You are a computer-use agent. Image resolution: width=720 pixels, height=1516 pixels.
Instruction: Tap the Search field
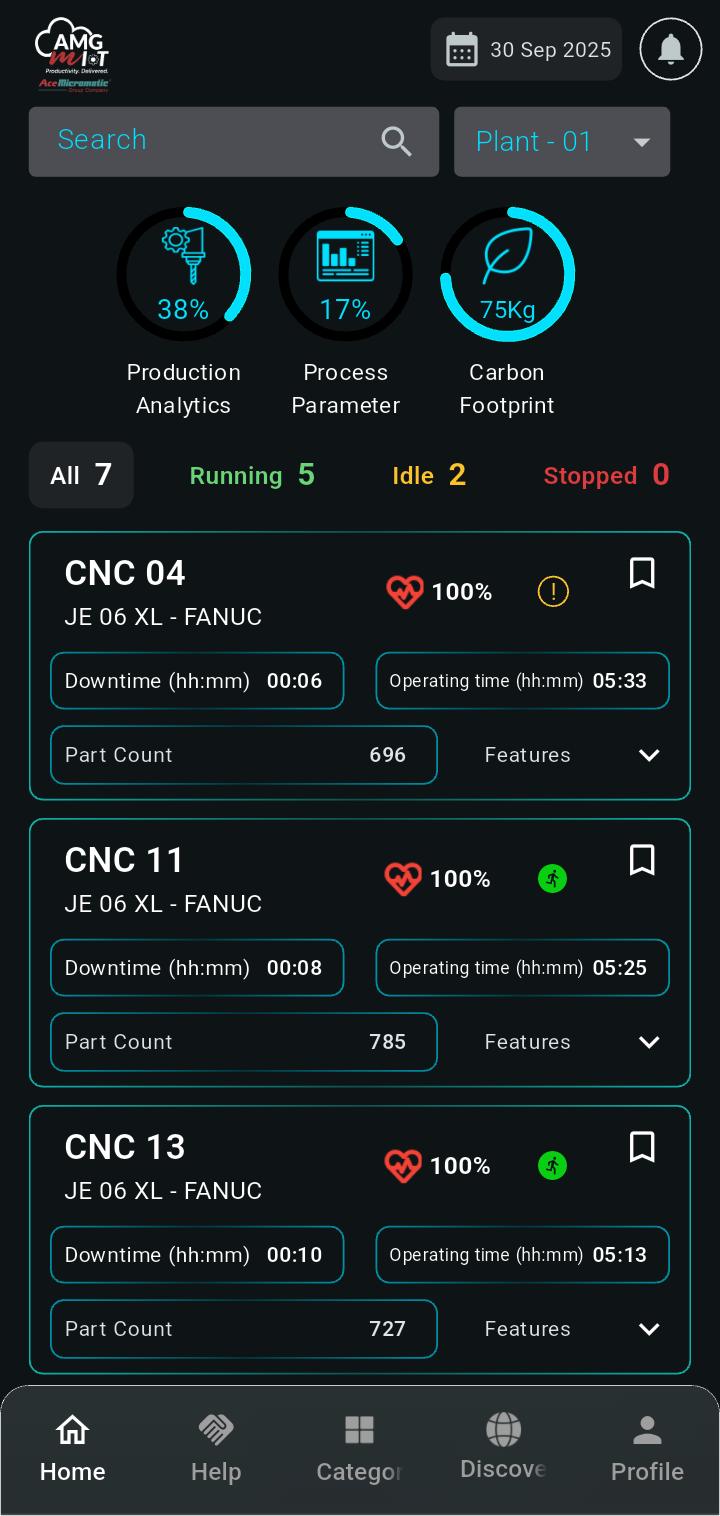coord(234,142)
